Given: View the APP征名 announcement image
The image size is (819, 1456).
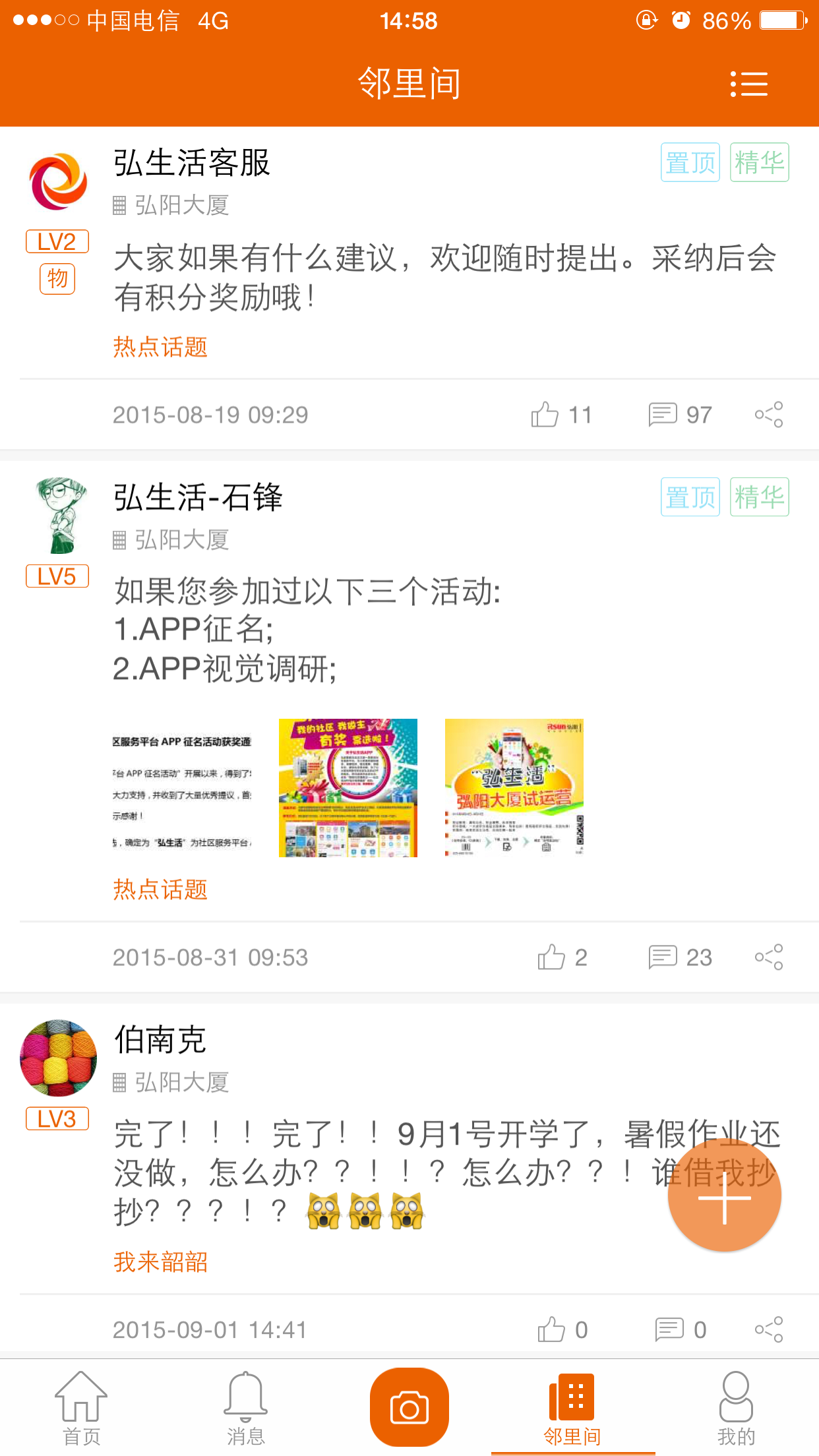Looking at the screenshot, I should (x=182, y=788).
